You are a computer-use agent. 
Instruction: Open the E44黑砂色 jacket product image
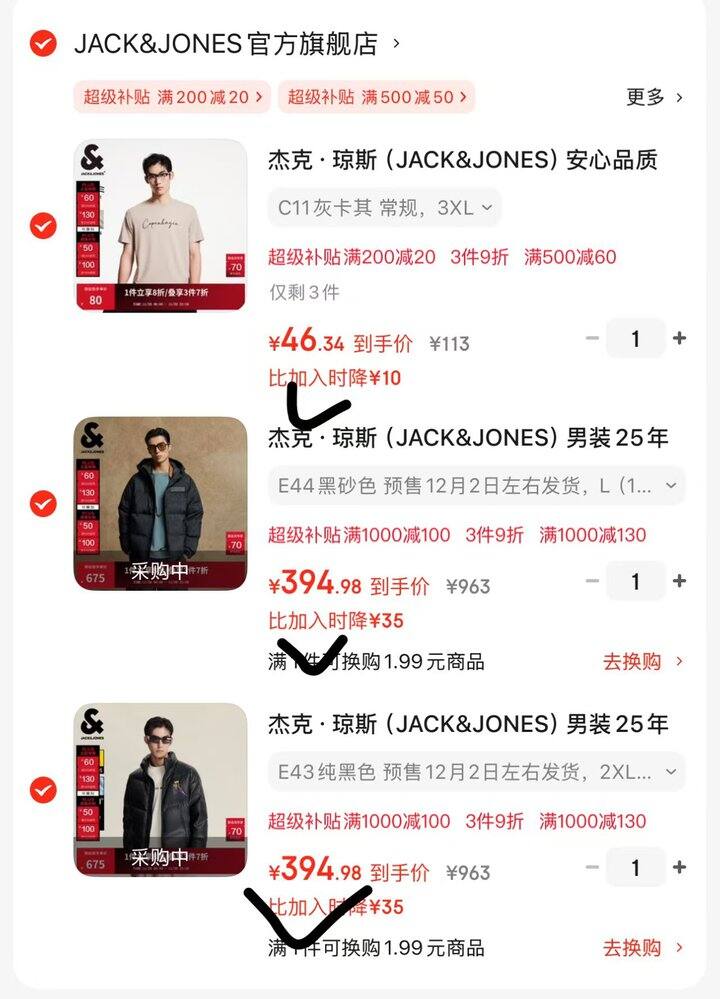(160, 503)
